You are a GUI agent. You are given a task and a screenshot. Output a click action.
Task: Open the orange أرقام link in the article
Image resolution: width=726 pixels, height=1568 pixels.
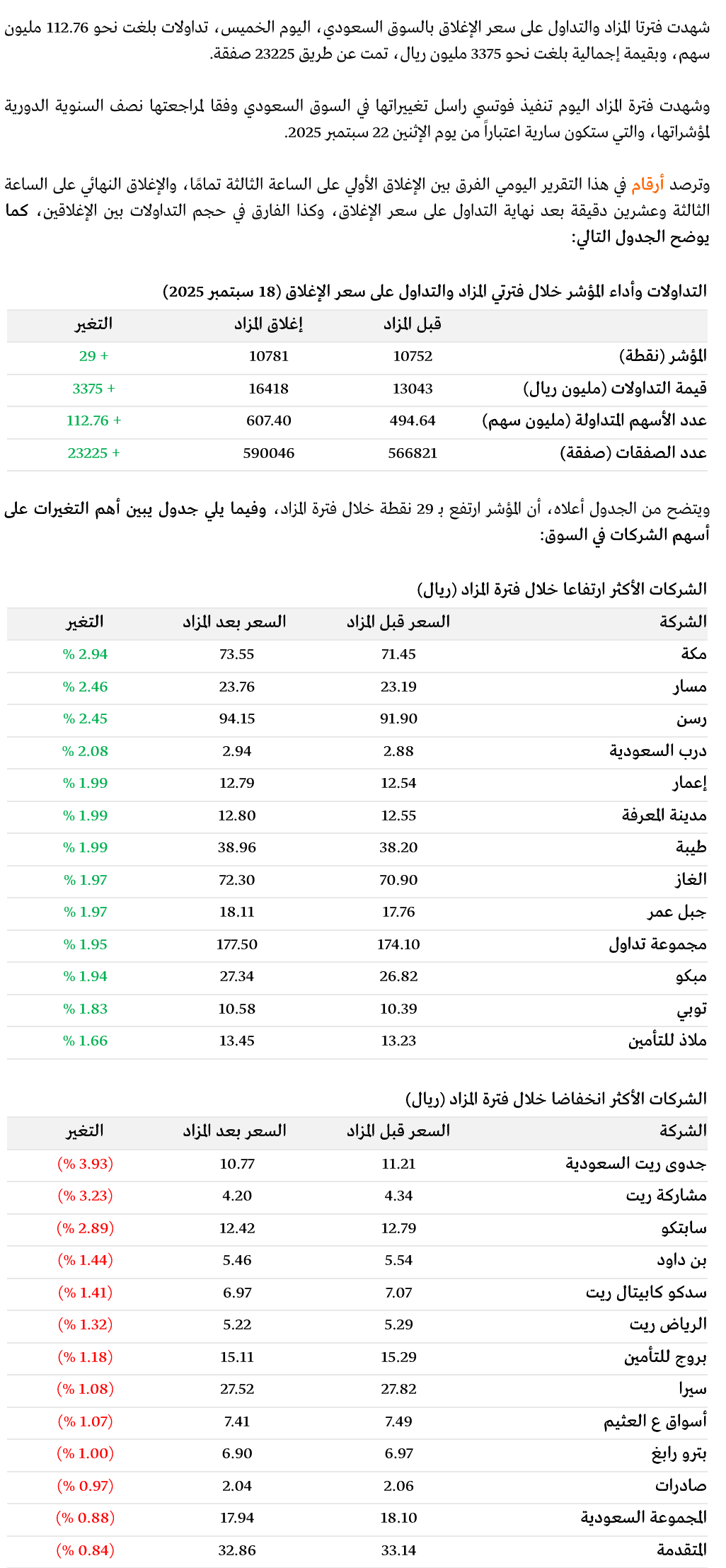647,185
